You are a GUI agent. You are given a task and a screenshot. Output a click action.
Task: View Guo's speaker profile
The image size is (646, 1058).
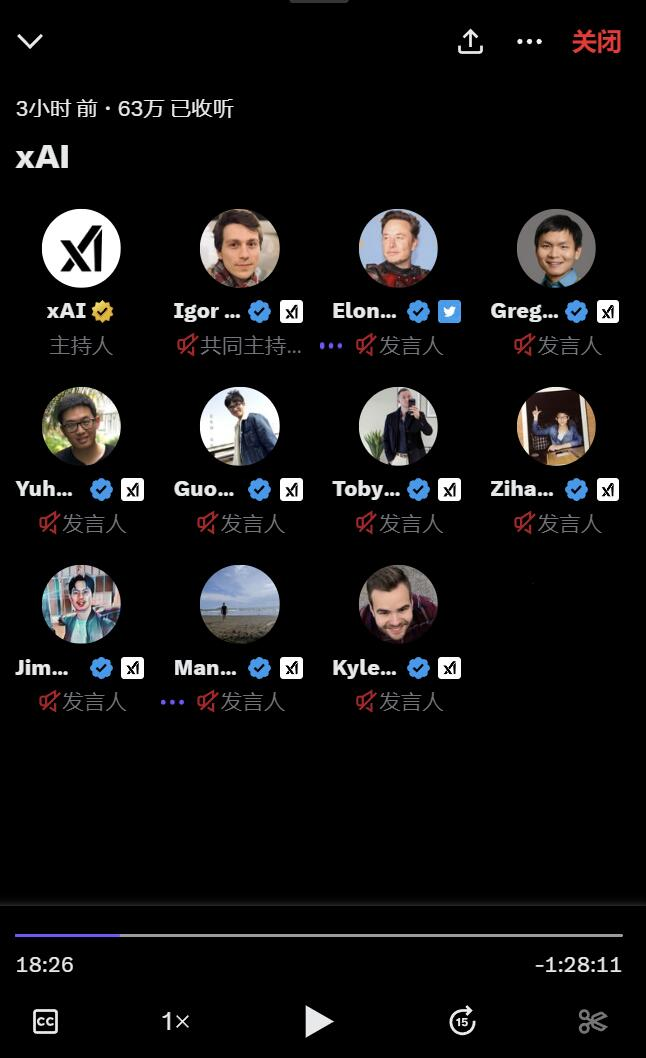(x=239, y=426)
